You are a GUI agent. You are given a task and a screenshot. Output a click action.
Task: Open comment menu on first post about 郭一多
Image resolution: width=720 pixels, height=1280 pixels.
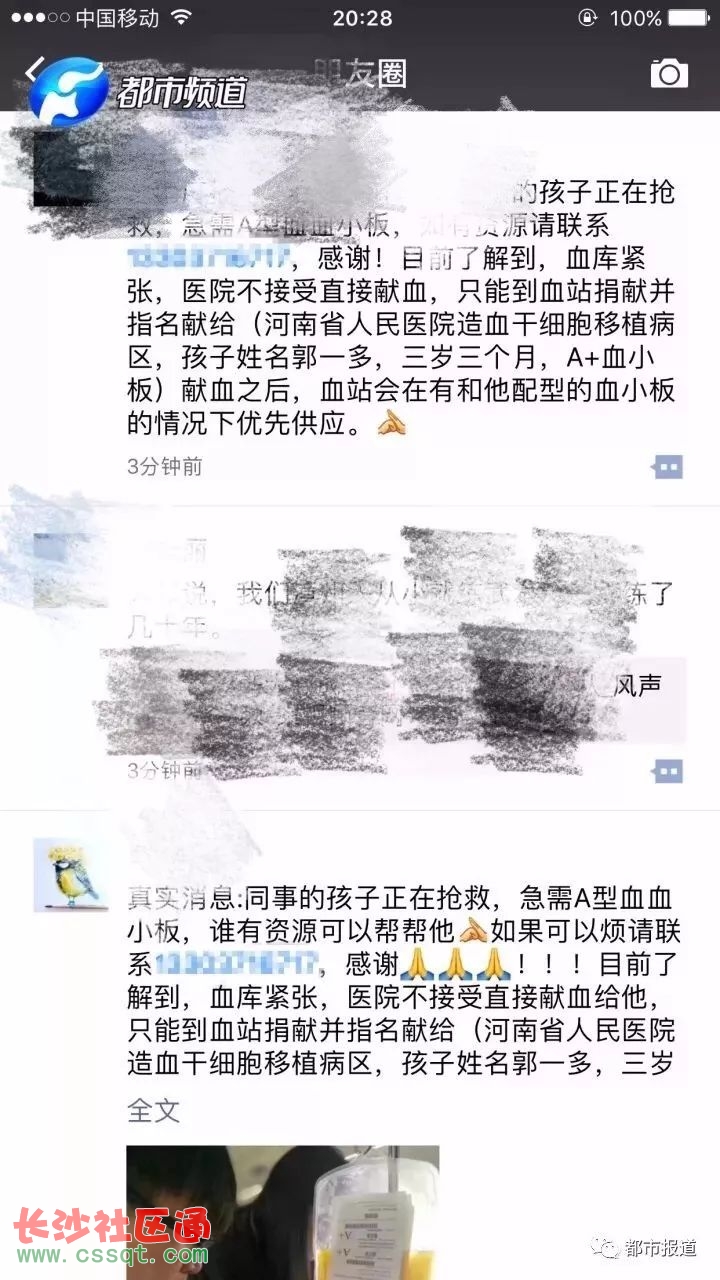tap(667, 466)
